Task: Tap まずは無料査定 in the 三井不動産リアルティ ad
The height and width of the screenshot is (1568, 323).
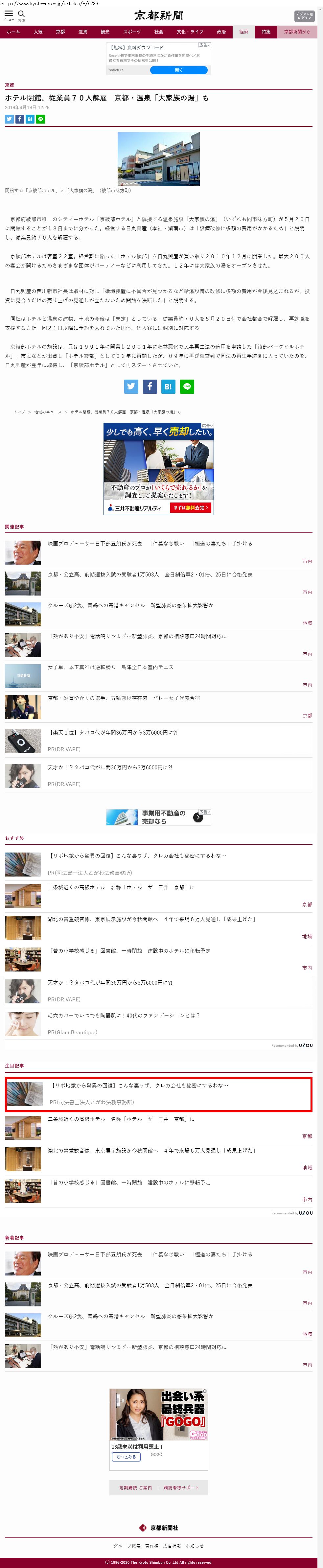Action: tap(190, 507)
